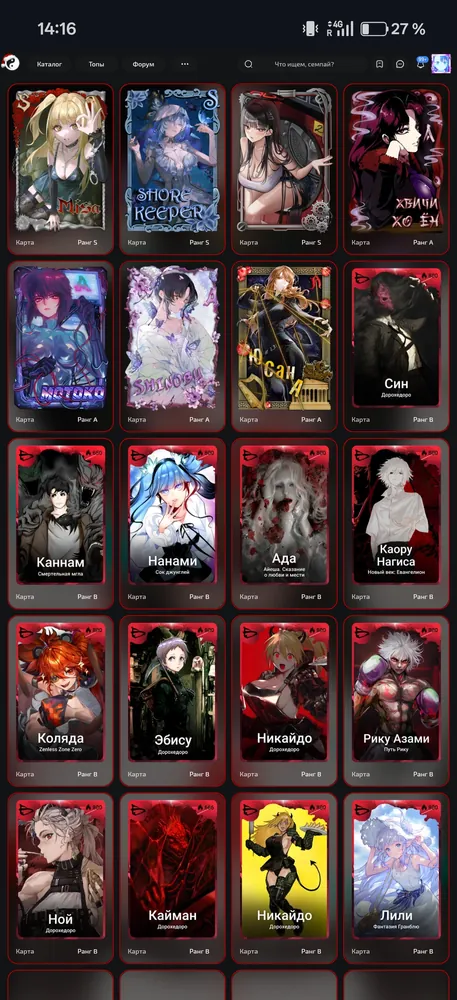Open the Misa rank S card
The image size is (457, 1000).
(x=61, y=169)
